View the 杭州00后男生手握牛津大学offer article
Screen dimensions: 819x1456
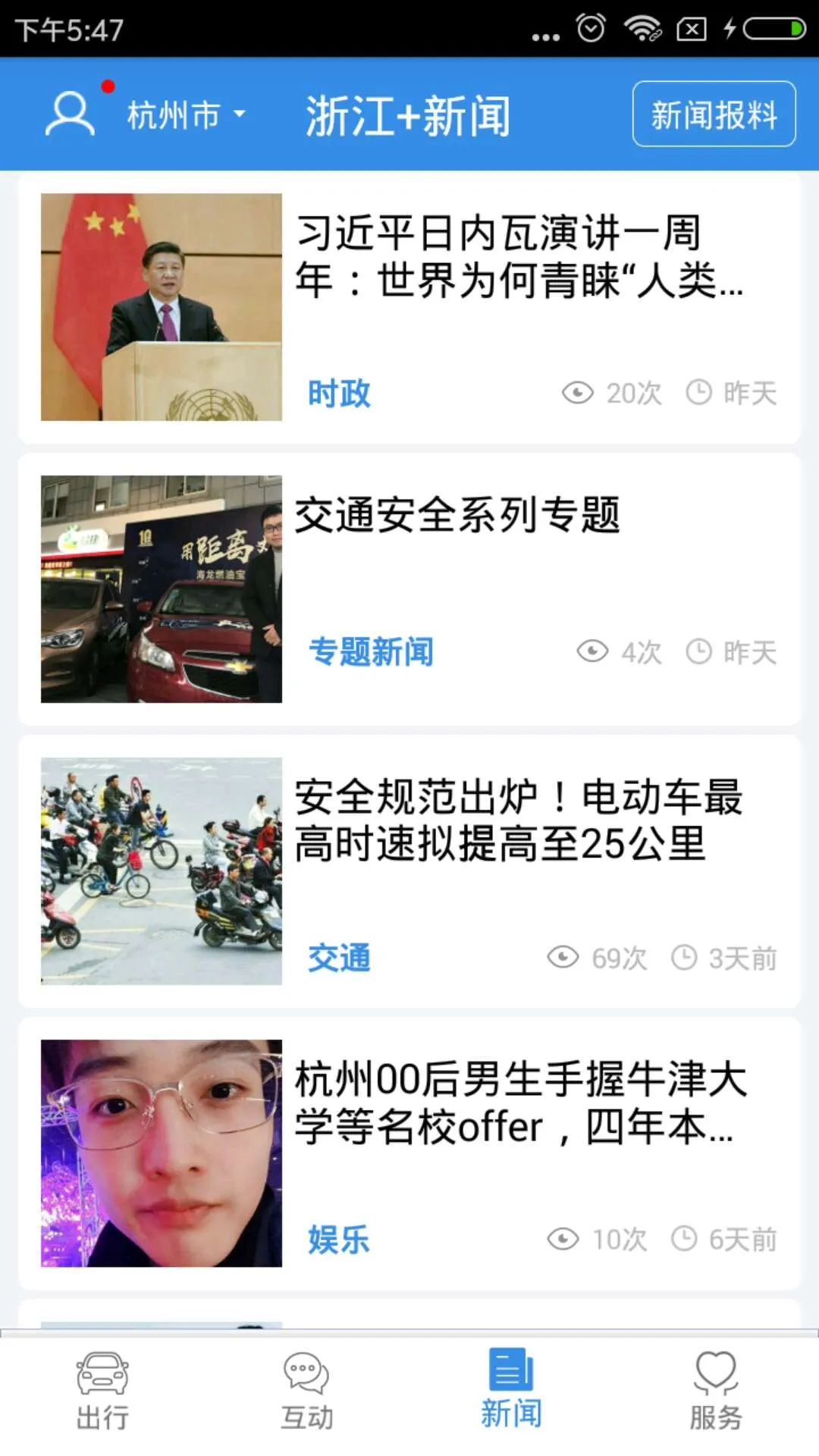pos(520,1103)
